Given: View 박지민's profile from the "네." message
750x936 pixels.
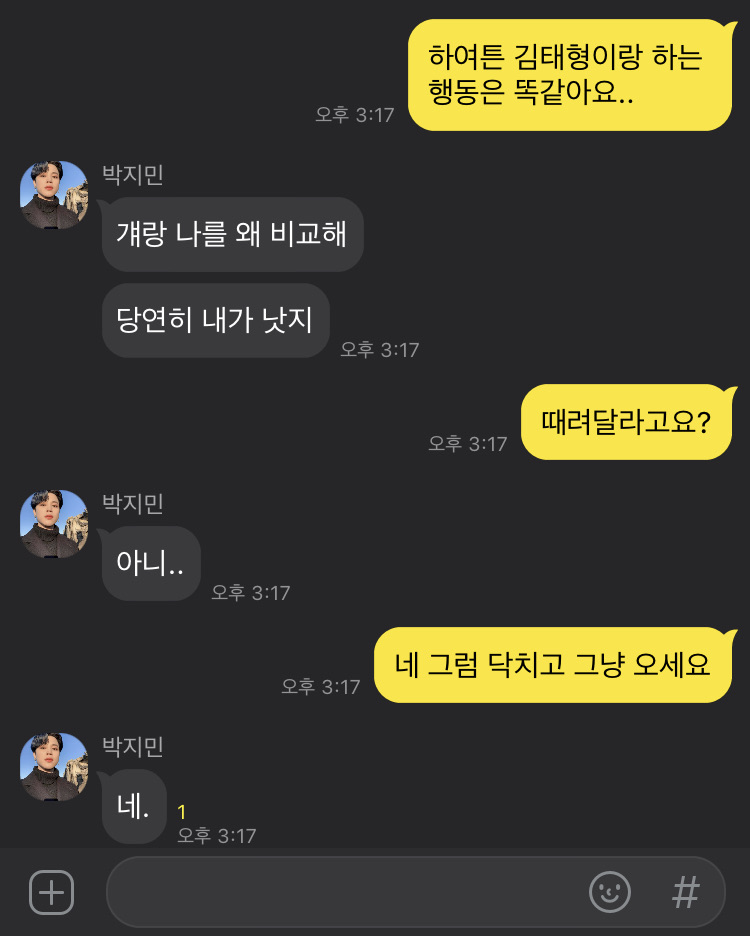Looking at the screenshot, I should pos(54,767).
